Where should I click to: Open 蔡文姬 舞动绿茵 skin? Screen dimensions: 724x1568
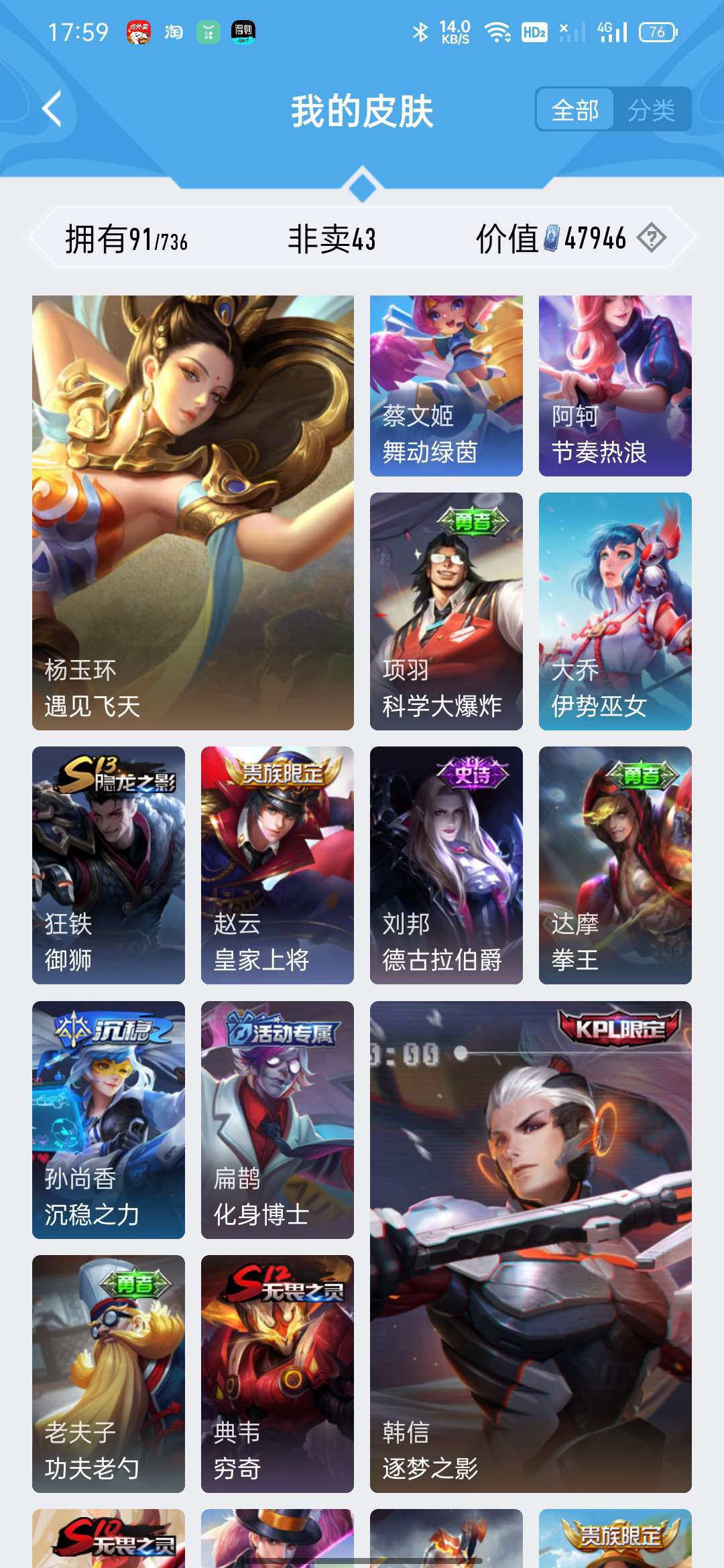(446, 386)
